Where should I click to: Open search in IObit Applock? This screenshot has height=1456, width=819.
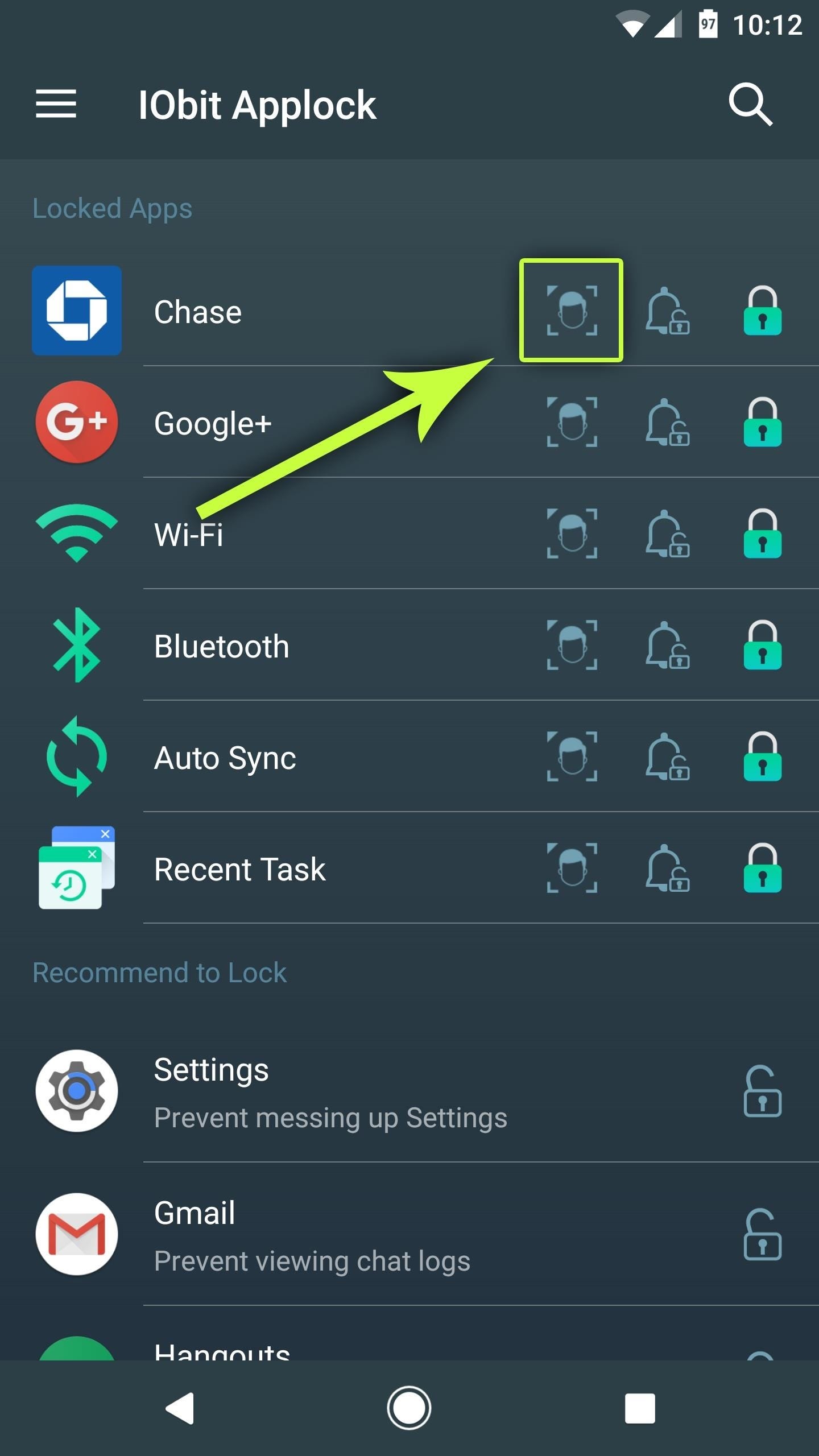750,104
